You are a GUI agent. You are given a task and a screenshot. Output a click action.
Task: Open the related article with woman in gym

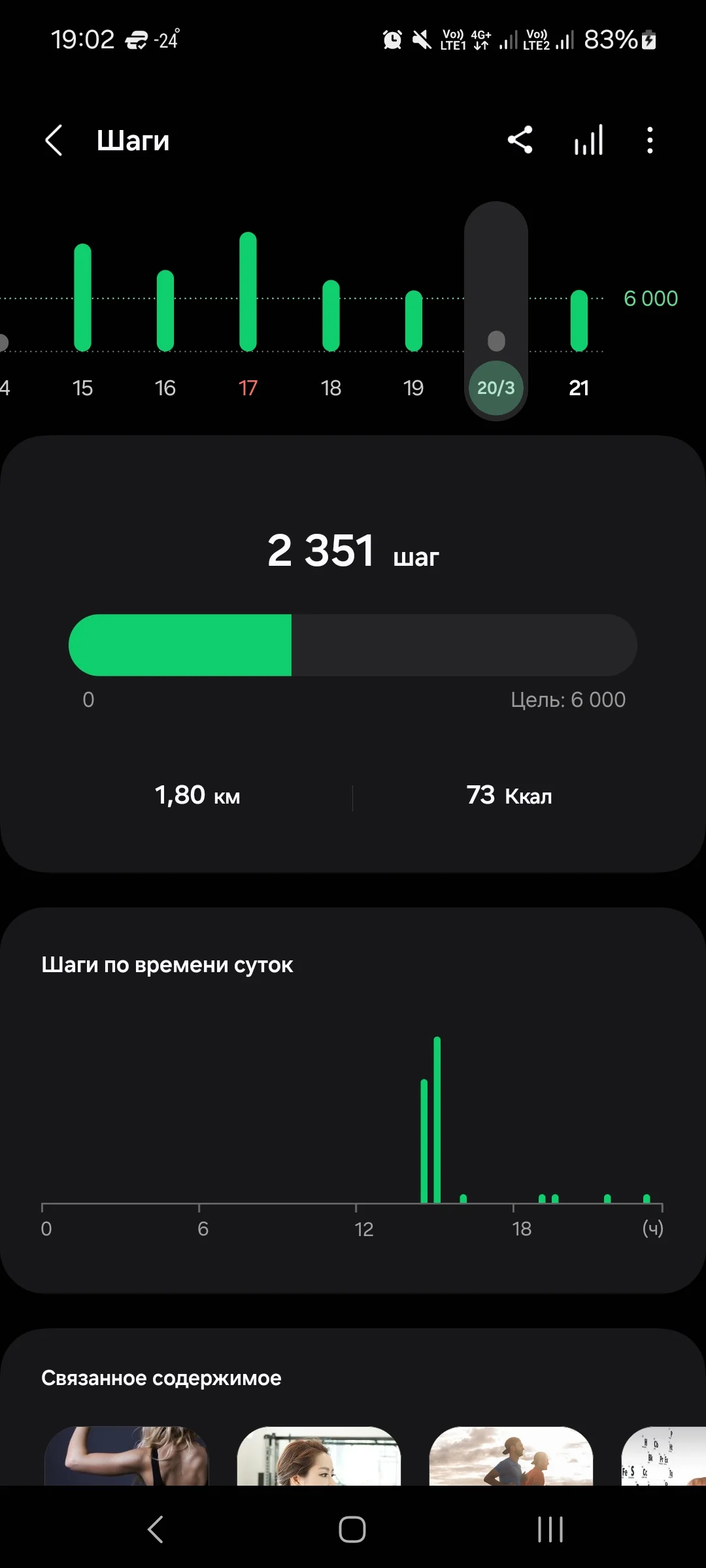pos(319,1457)
